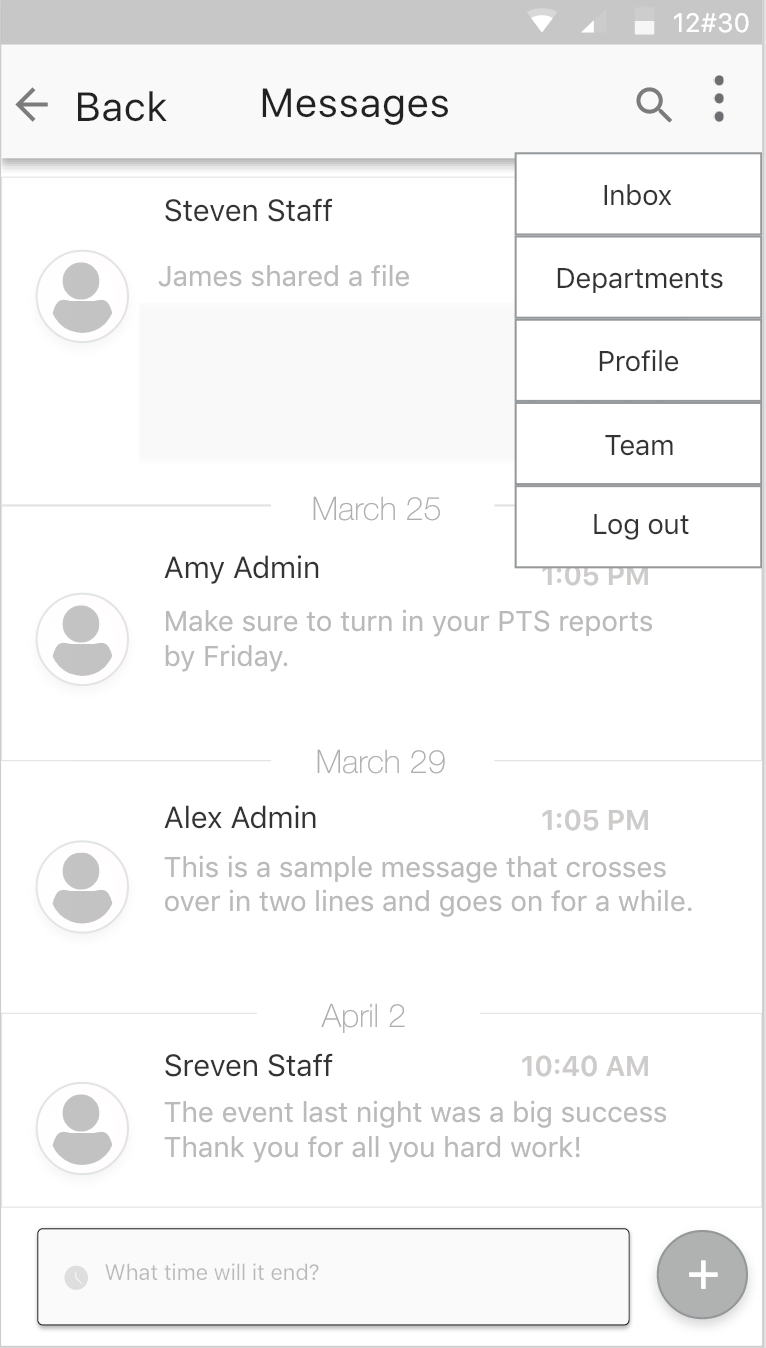Screen dimensions: 766x1348
Task: Choose Profile in the dropdown menu
Action: point(638,361)
